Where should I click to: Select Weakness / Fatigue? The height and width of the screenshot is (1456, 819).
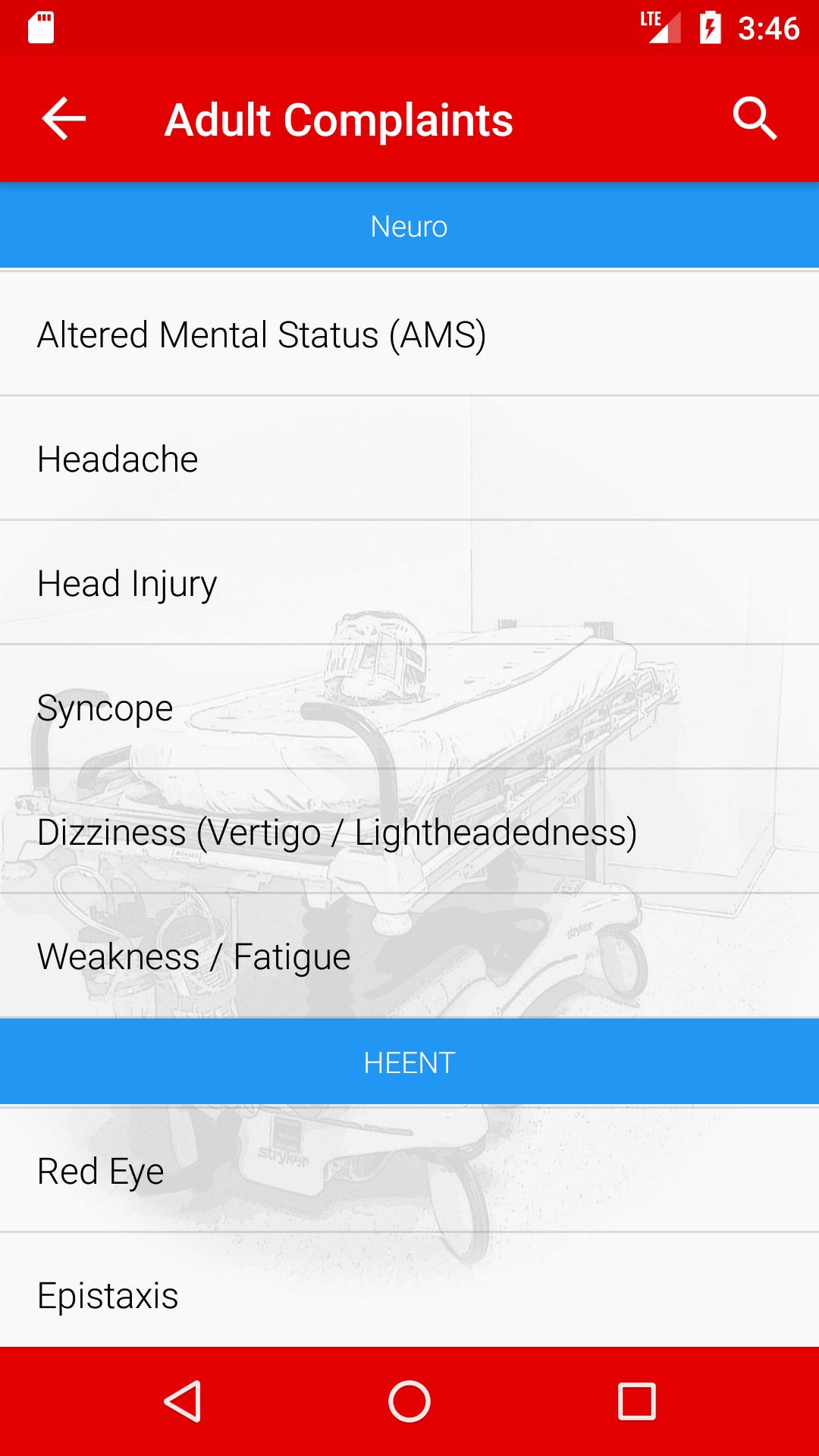pos(409,956)
